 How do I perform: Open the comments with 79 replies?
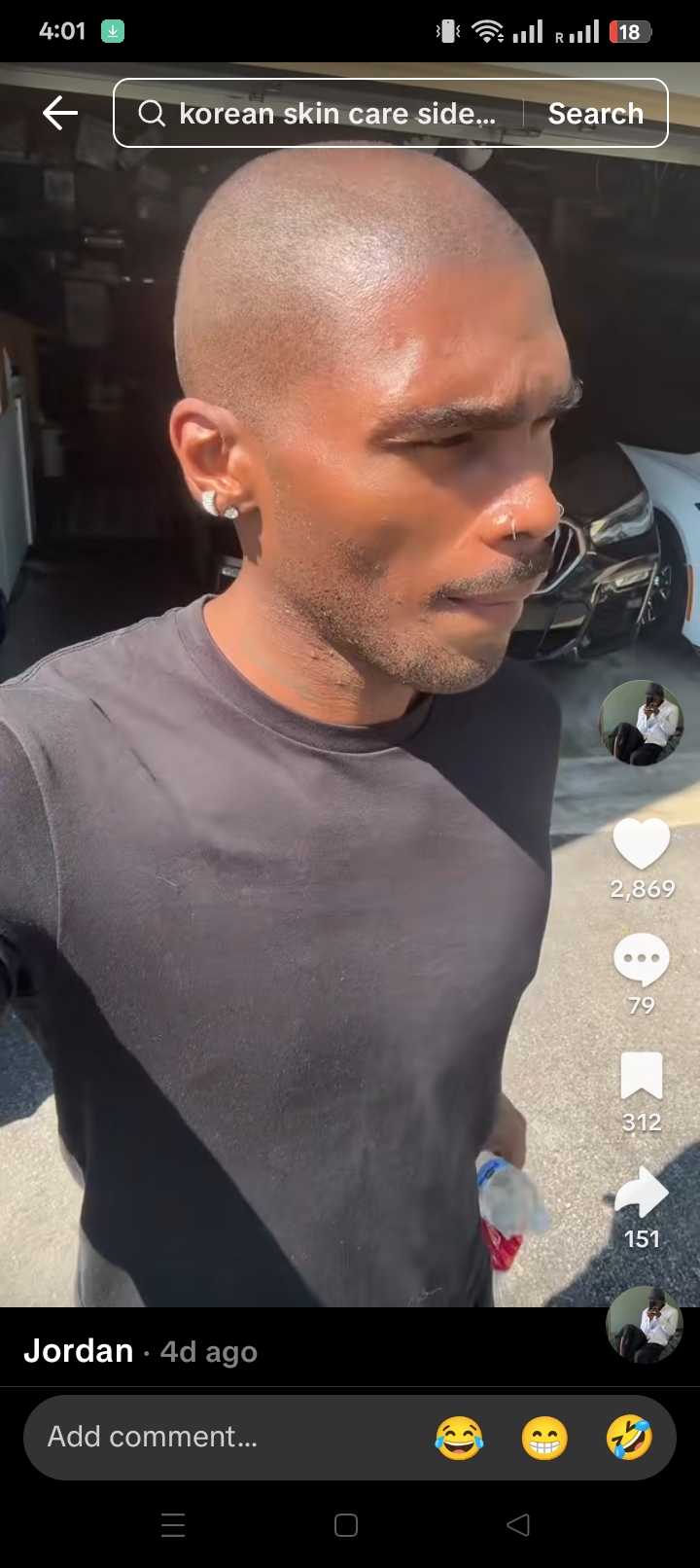tap(642, 959)
